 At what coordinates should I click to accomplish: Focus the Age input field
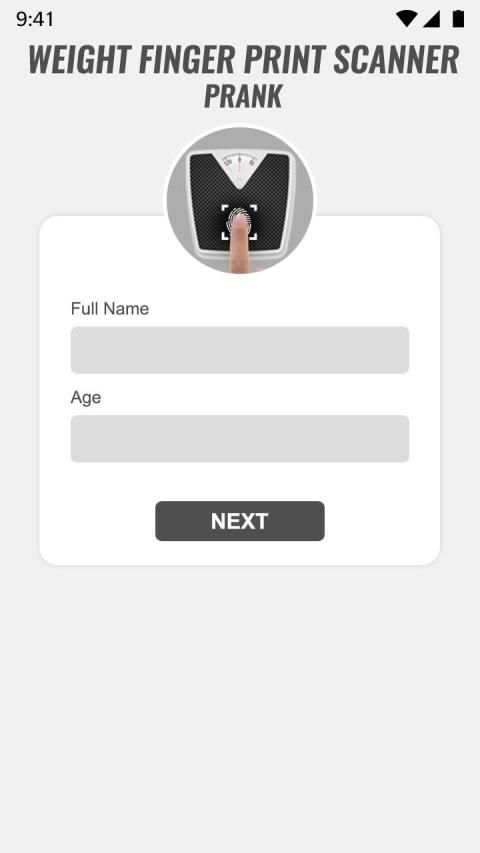(x=239, y=438)
